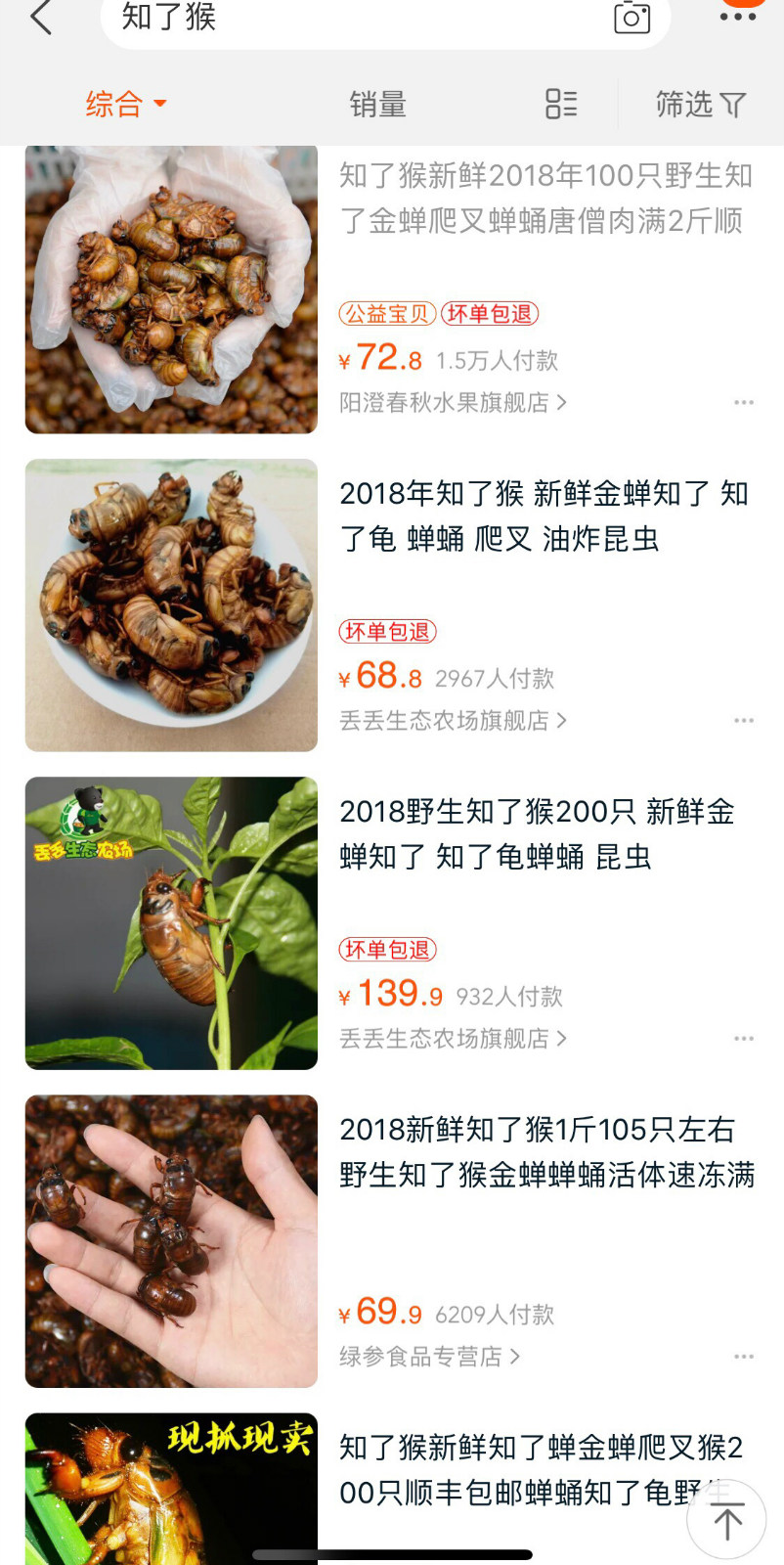
Task: Open the ¥72.8 知了猴 product listing
Action: [545, 199]
